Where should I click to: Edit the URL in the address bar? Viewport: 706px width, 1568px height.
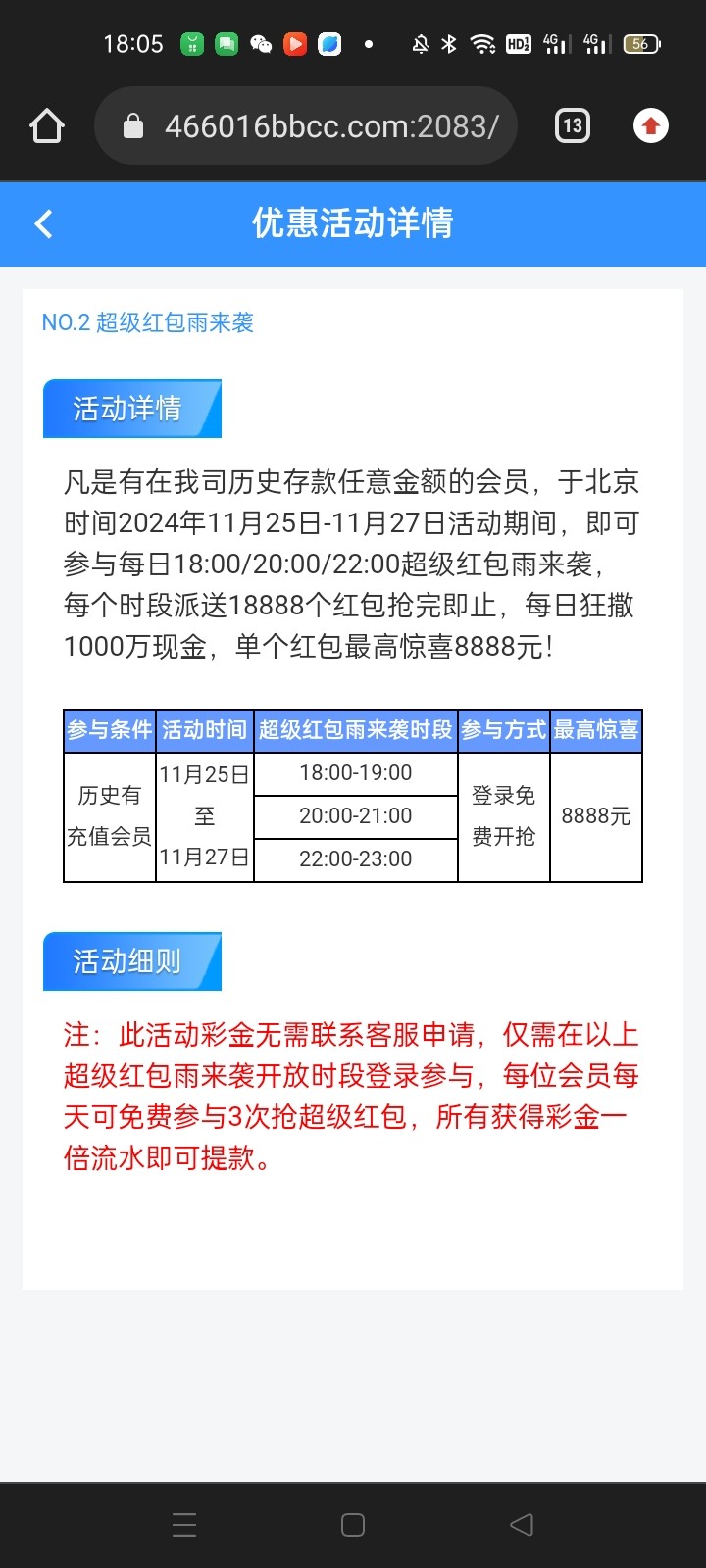306,126
